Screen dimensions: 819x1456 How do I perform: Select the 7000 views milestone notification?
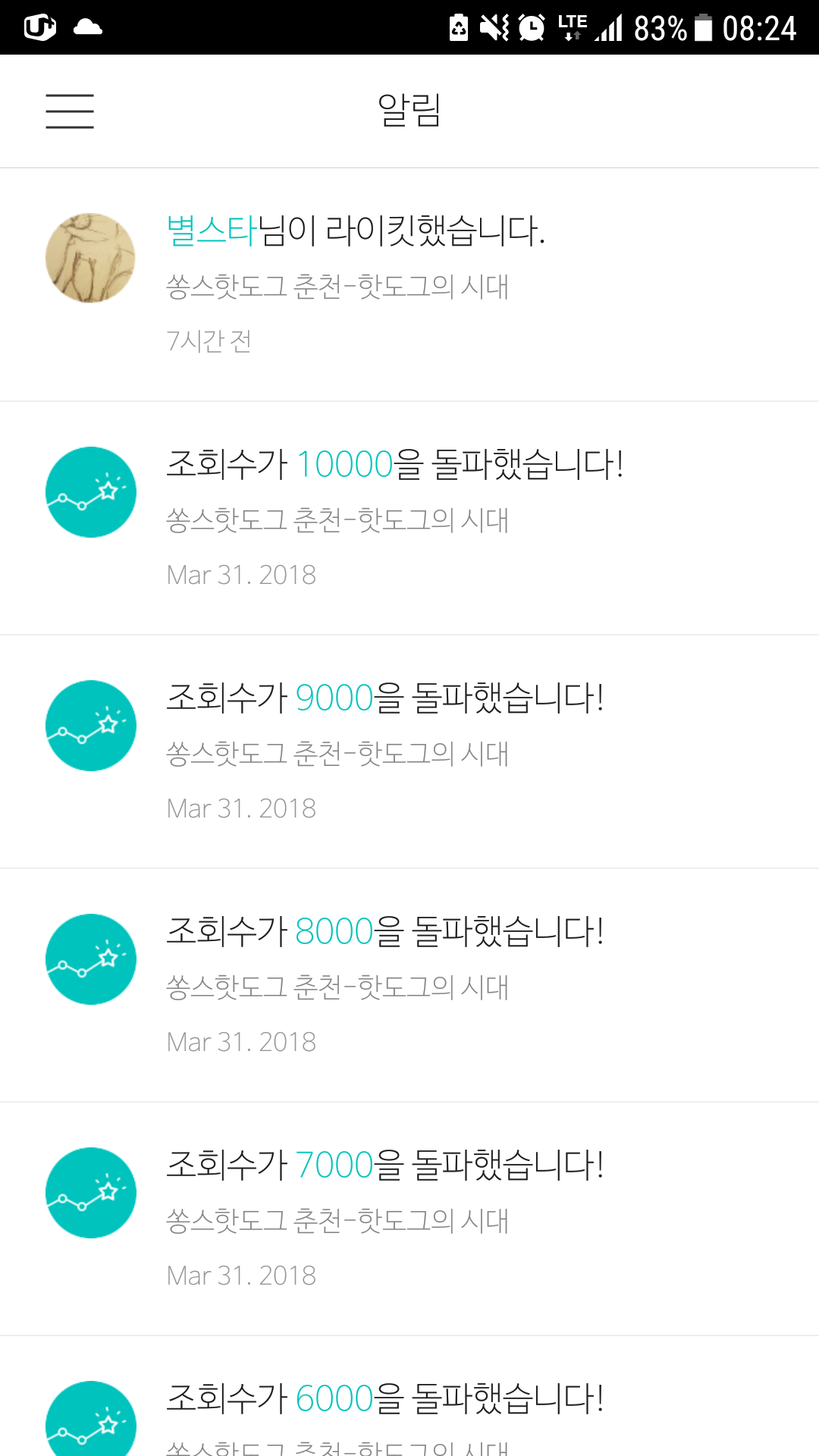(x=409, y=1219)
